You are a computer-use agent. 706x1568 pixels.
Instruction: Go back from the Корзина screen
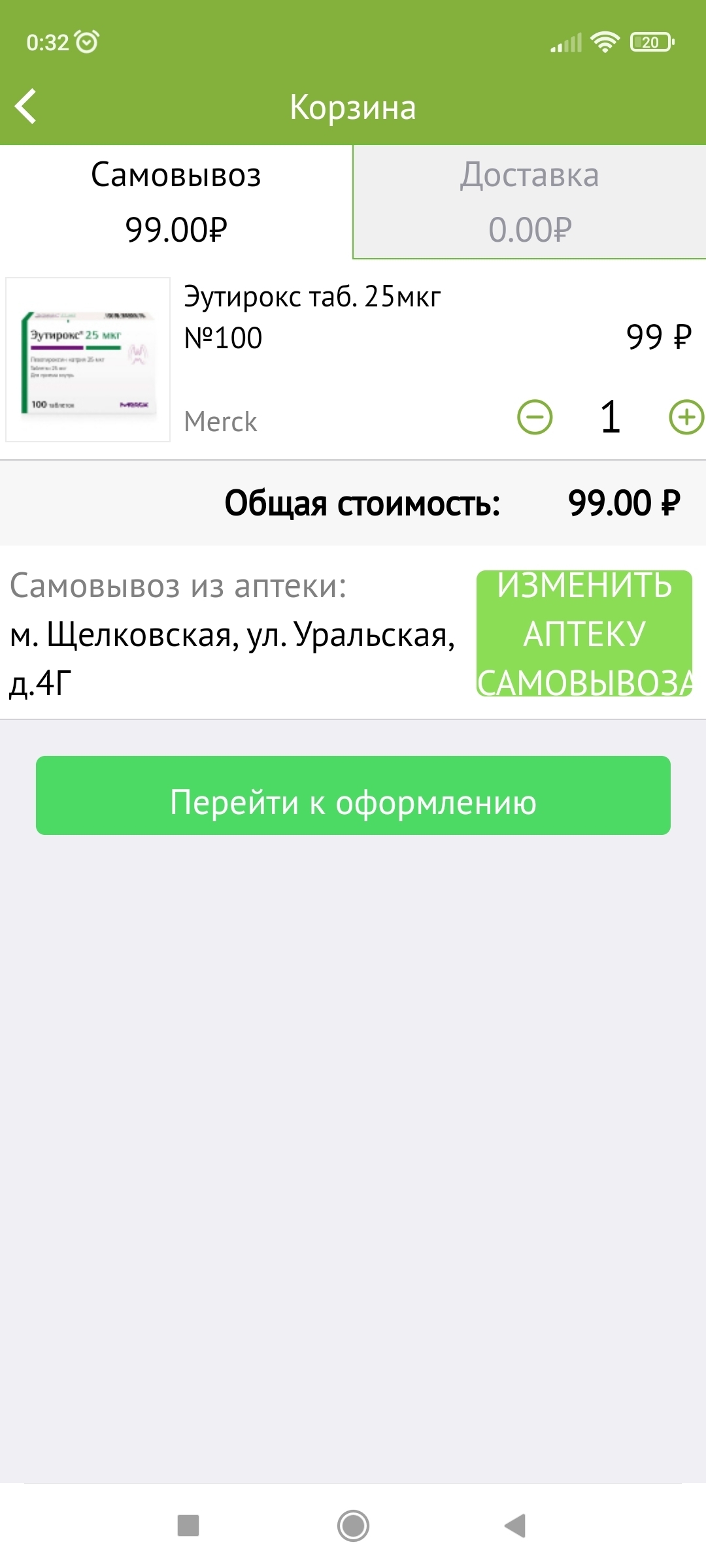coord(26,106)
